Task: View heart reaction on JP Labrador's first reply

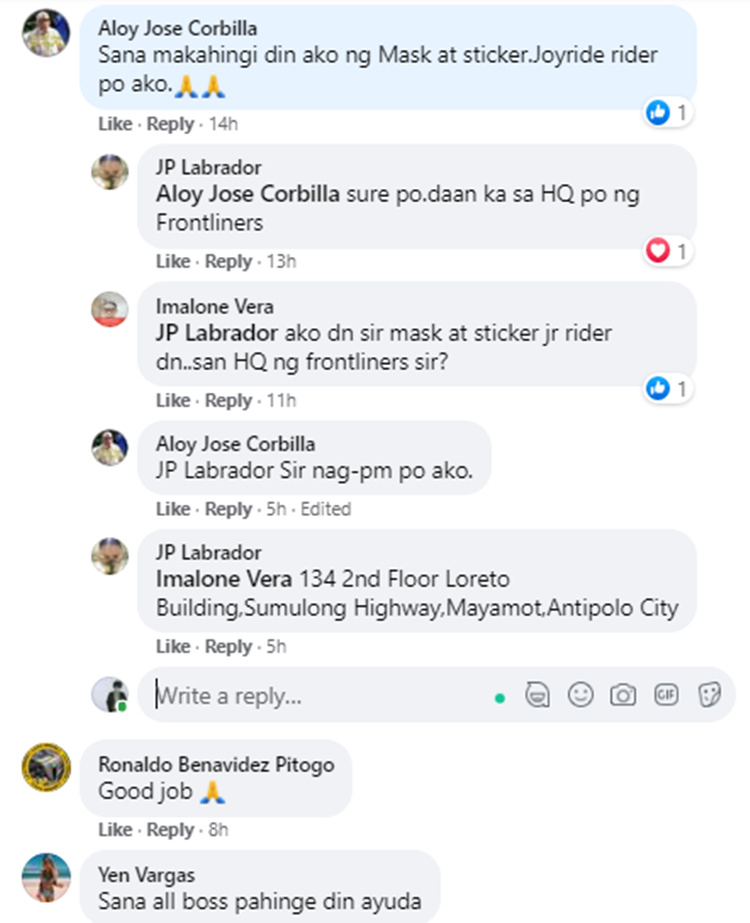Action: [x=668, y=251]
